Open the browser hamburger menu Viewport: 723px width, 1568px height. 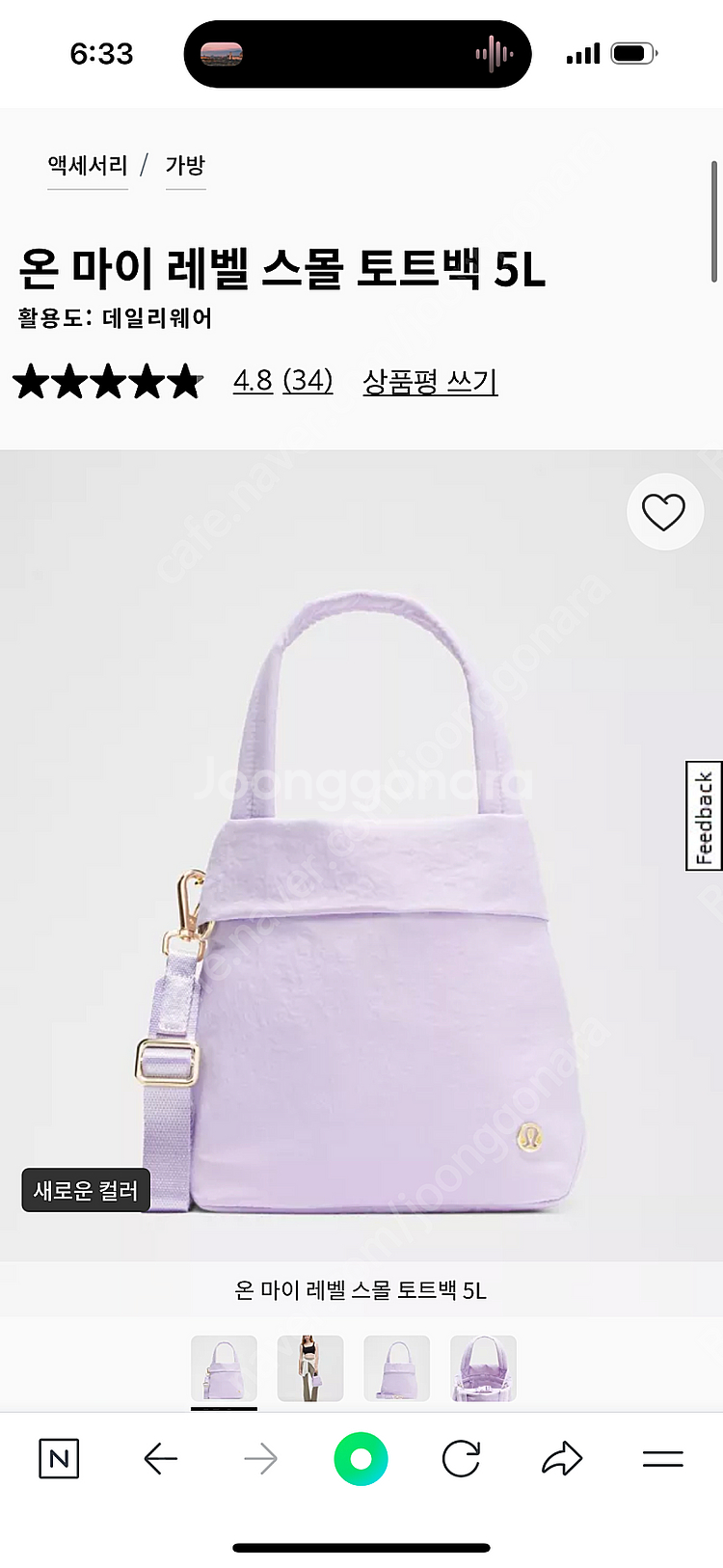click(663, 1459)
